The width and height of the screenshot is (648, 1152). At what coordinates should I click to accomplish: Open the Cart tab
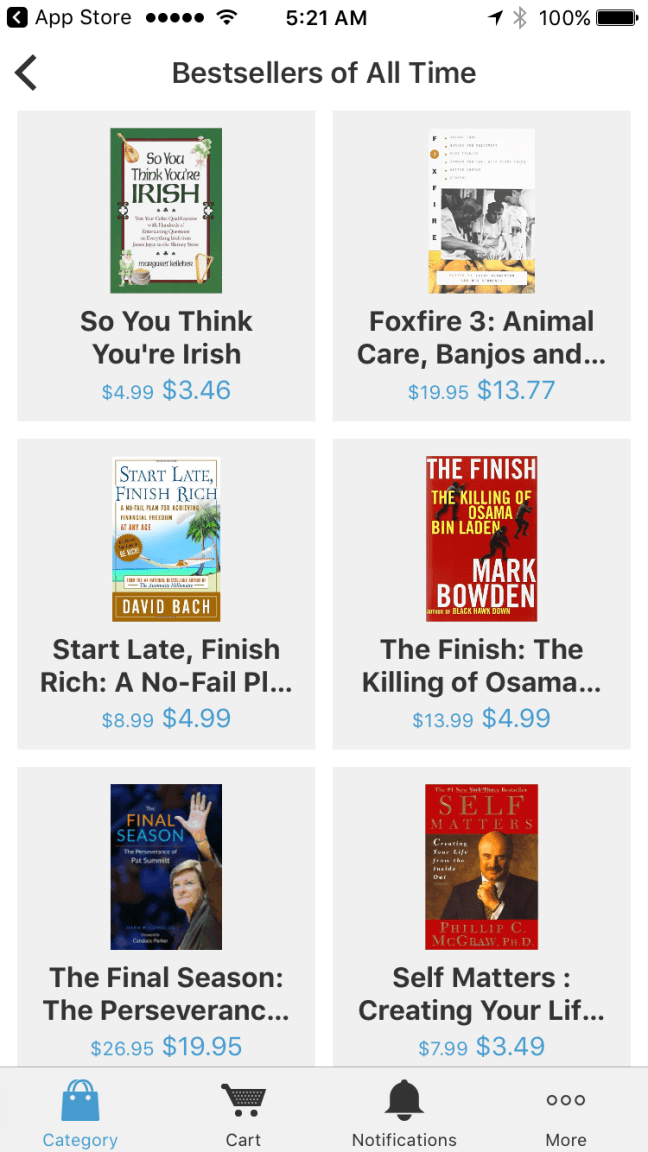(x=243, y=1112)
